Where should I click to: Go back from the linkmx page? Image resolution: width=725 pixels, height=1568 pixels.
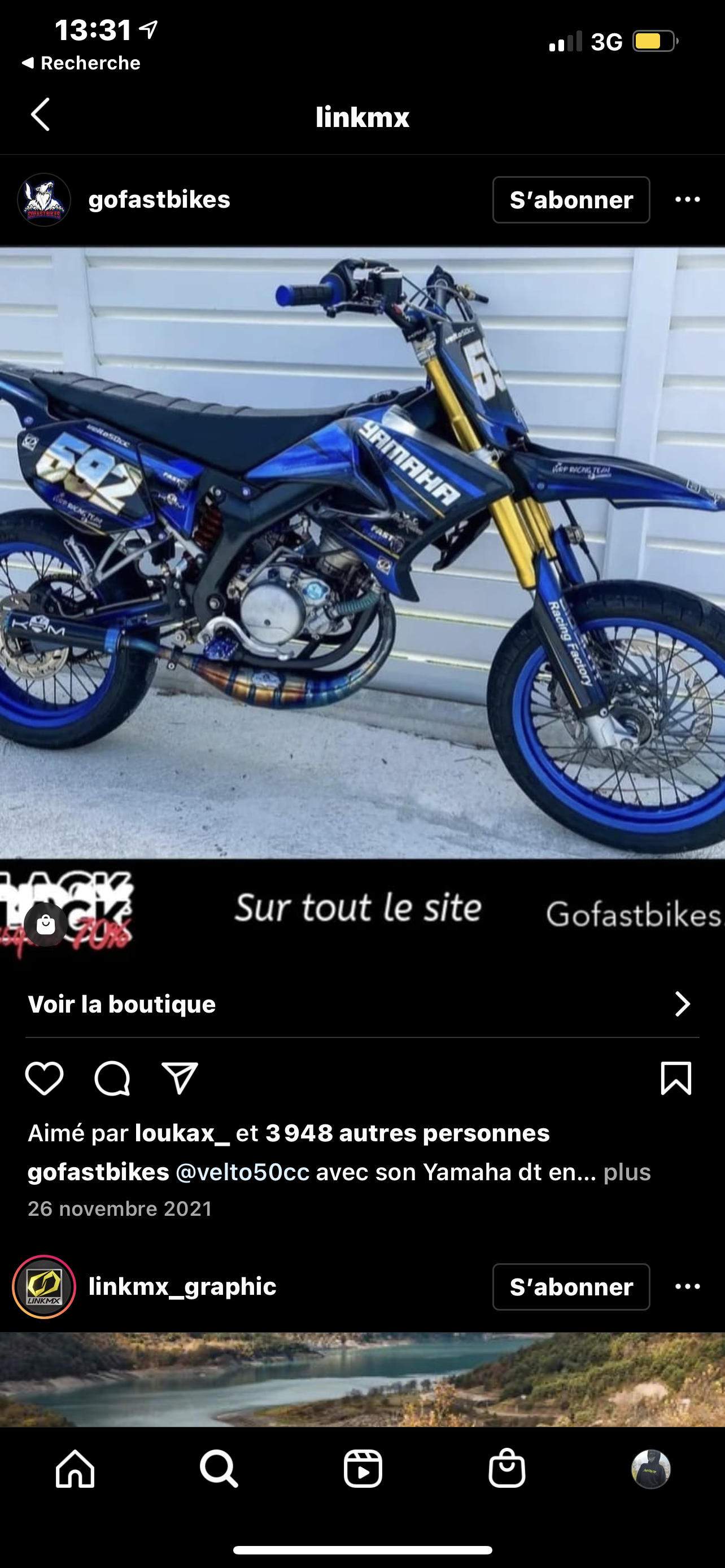coord(41,115)
